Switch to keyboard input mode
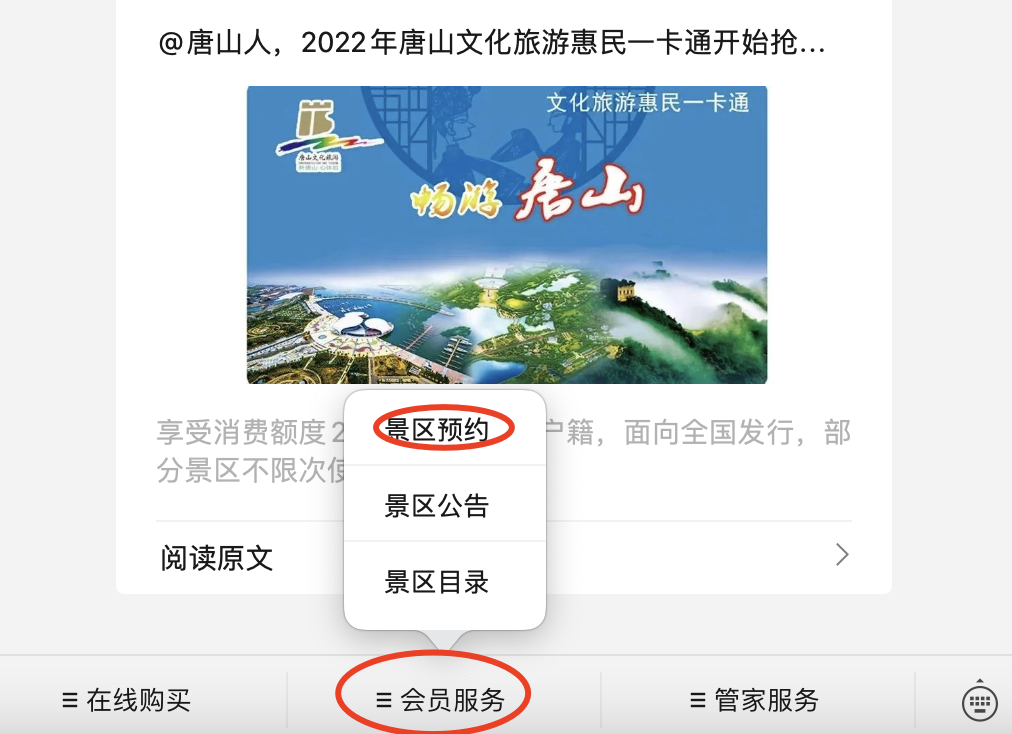This screenshot has width=1012, height=734. 979,700
